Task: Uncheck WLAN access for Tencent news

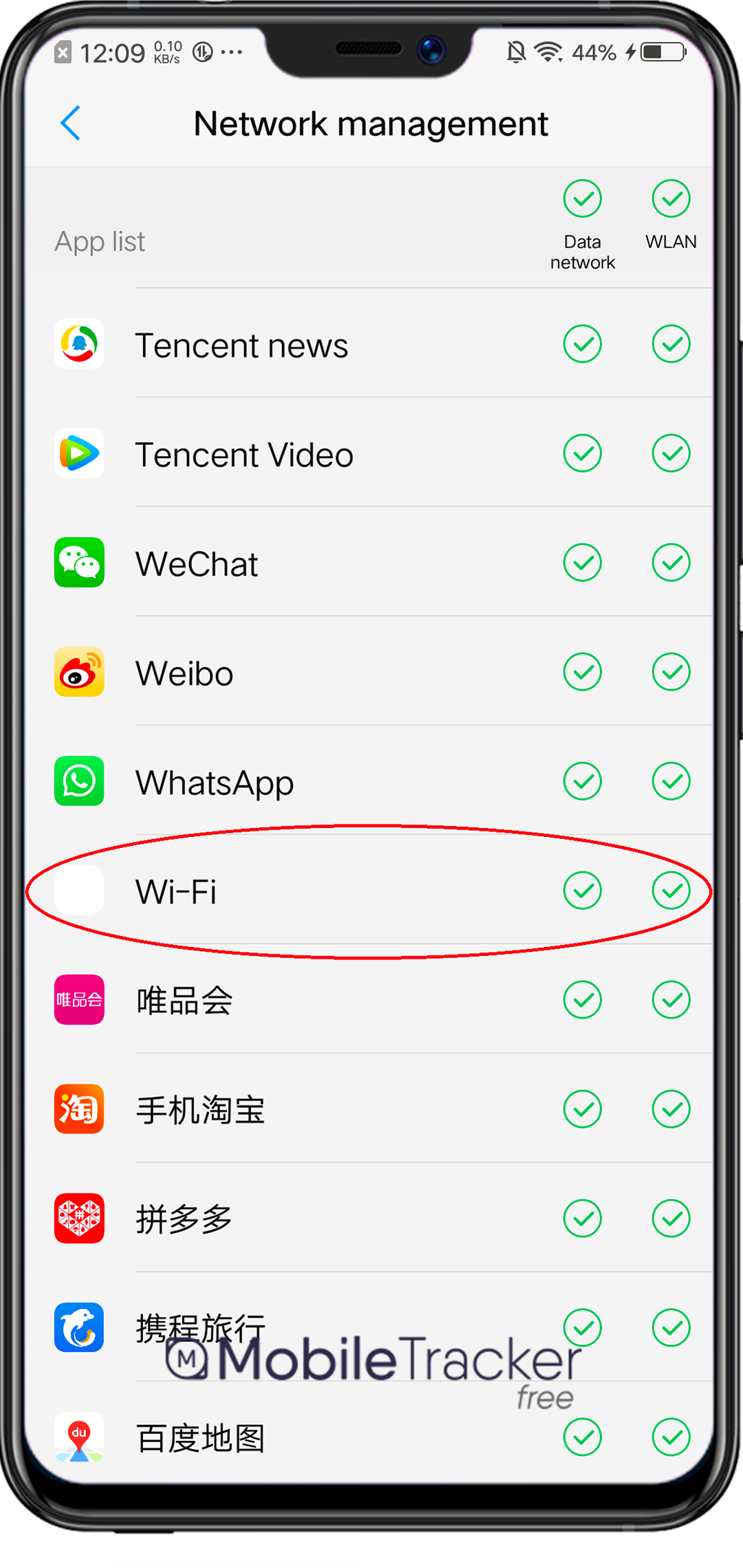Action: (671, 344)
